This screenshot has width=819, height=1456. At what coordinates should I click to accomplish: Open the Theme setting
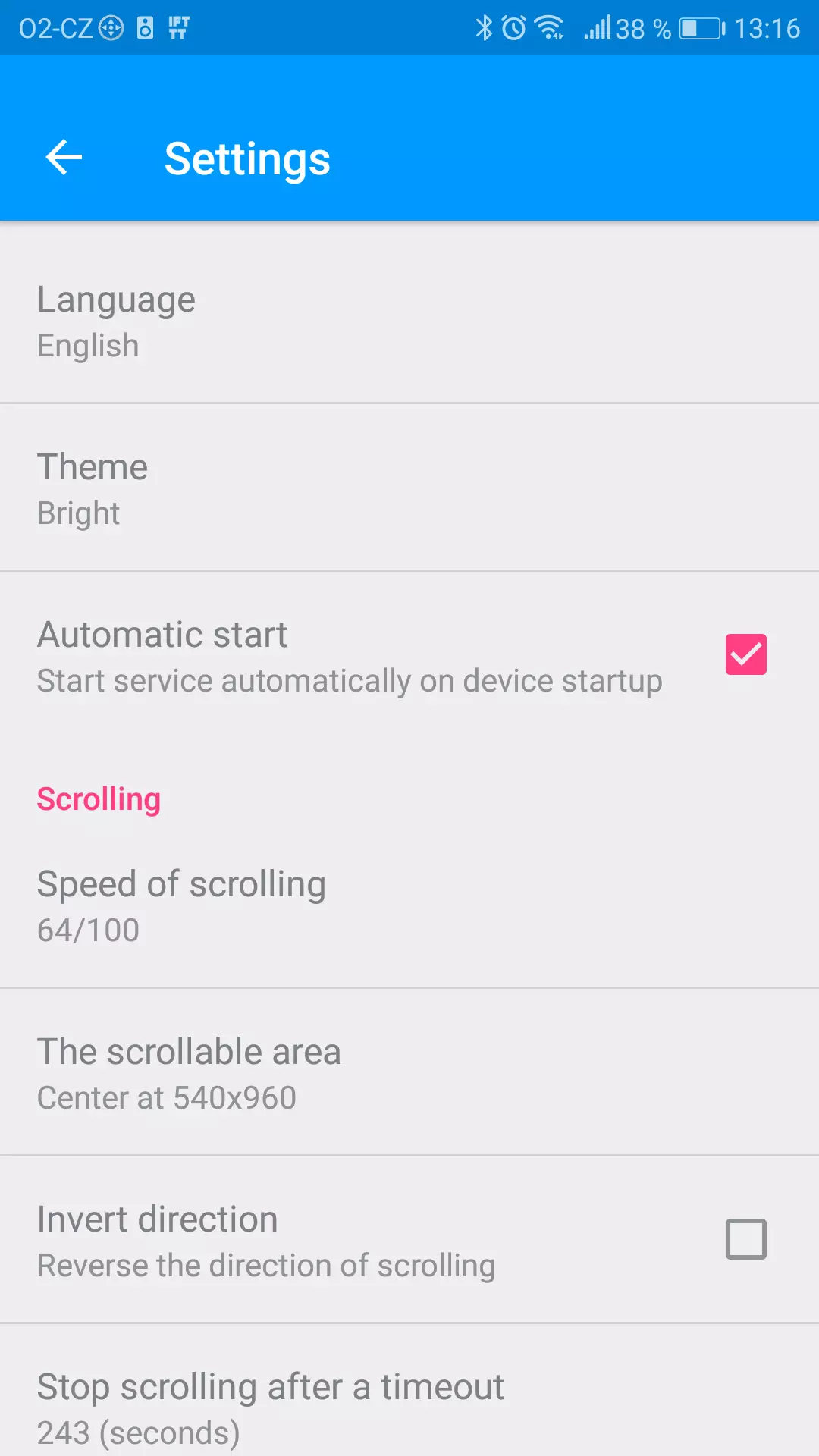[x=409, y=488]
